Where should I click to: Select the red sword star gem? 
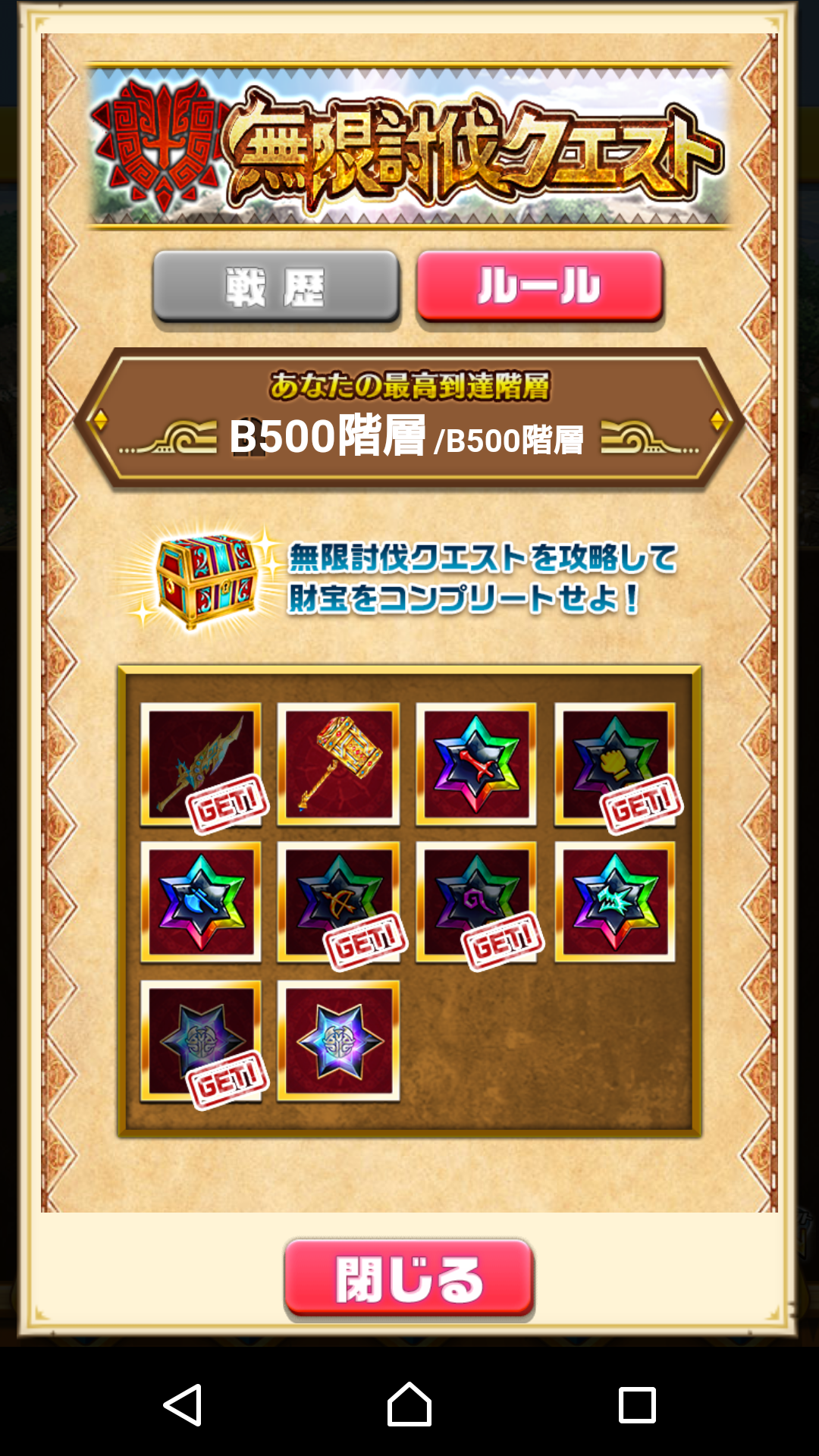[476, 764]
